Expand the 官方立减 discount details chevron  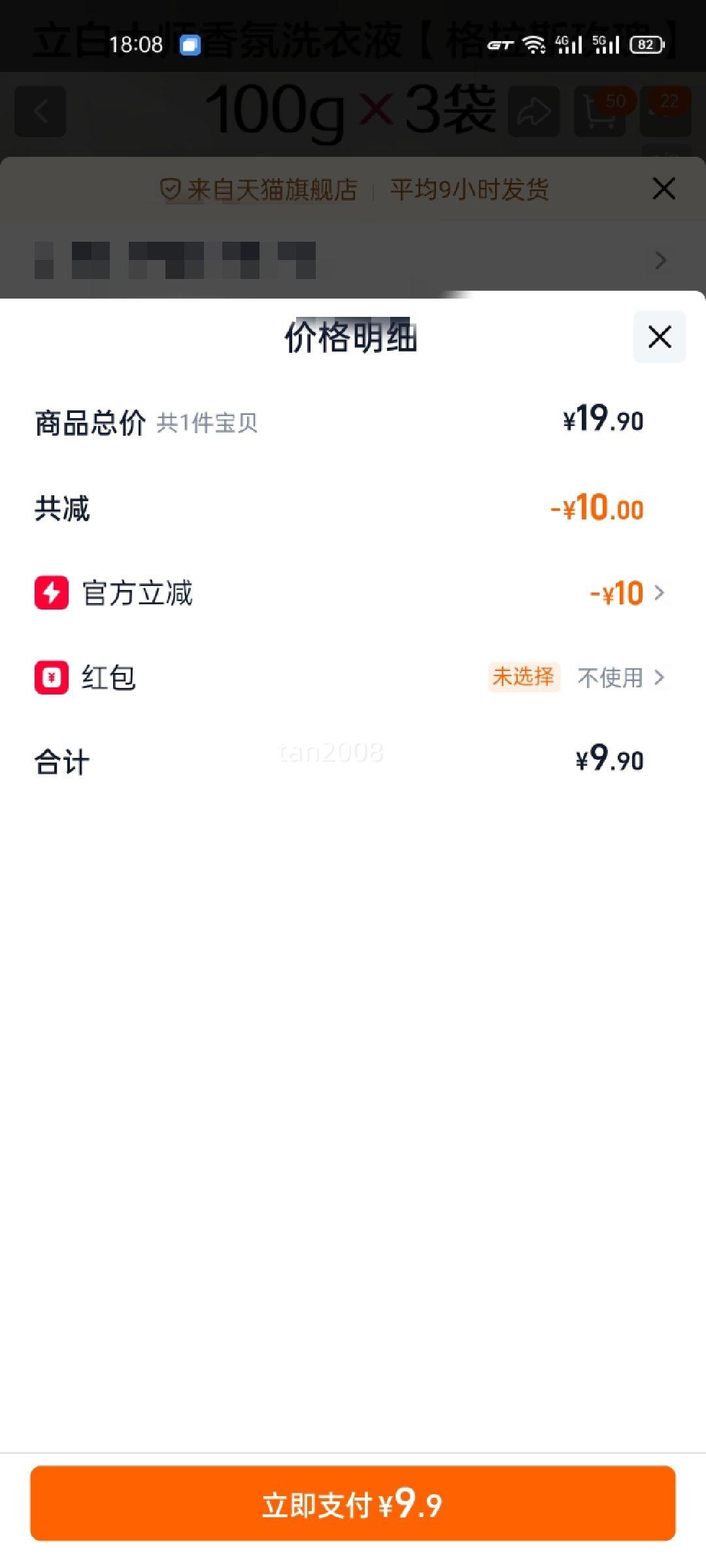(662, 593)
